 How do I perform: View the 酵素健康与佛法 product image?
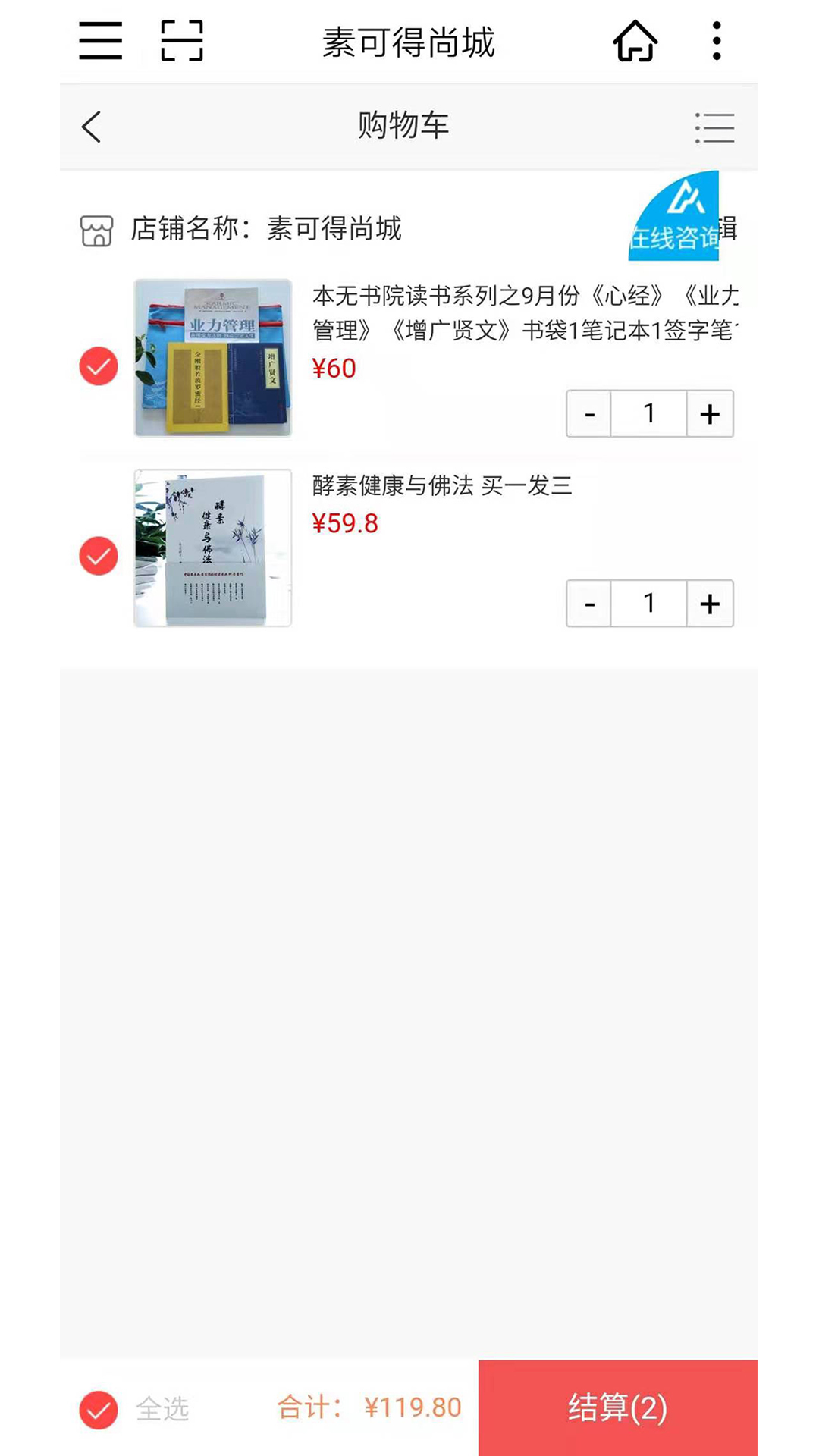[x=213, y=548]
